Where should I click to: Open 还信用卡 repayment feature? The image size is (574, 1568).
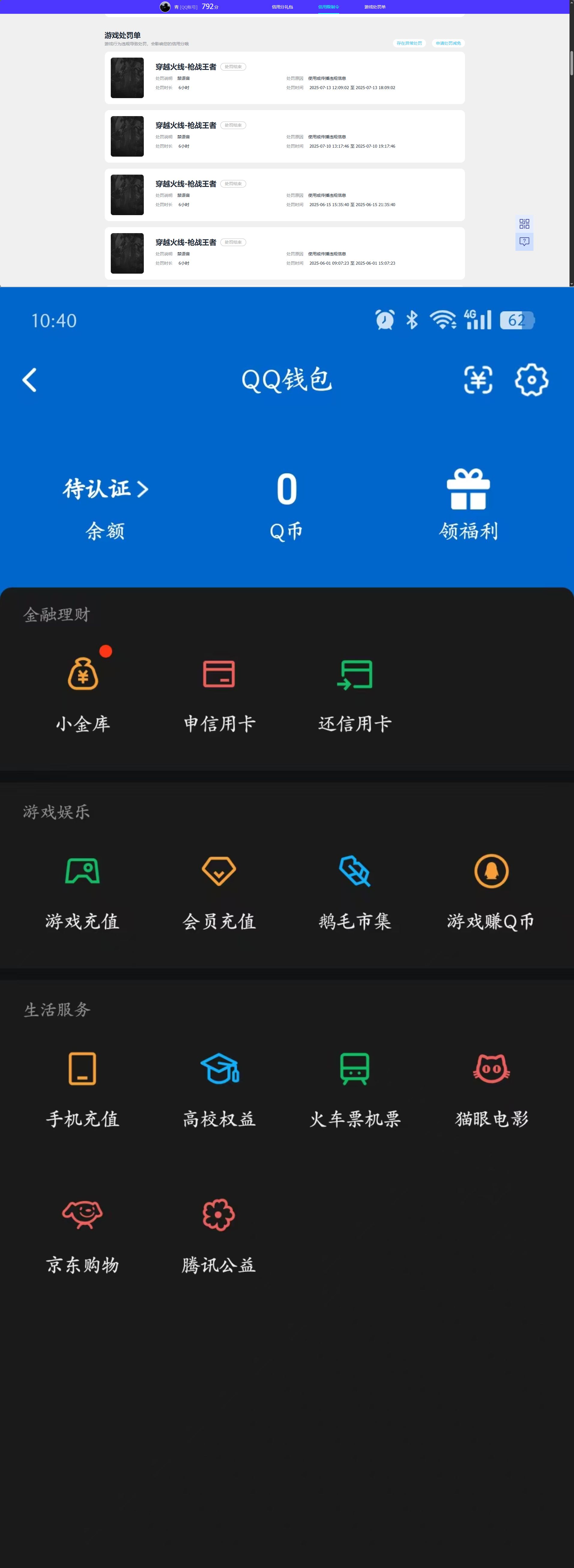355,694
